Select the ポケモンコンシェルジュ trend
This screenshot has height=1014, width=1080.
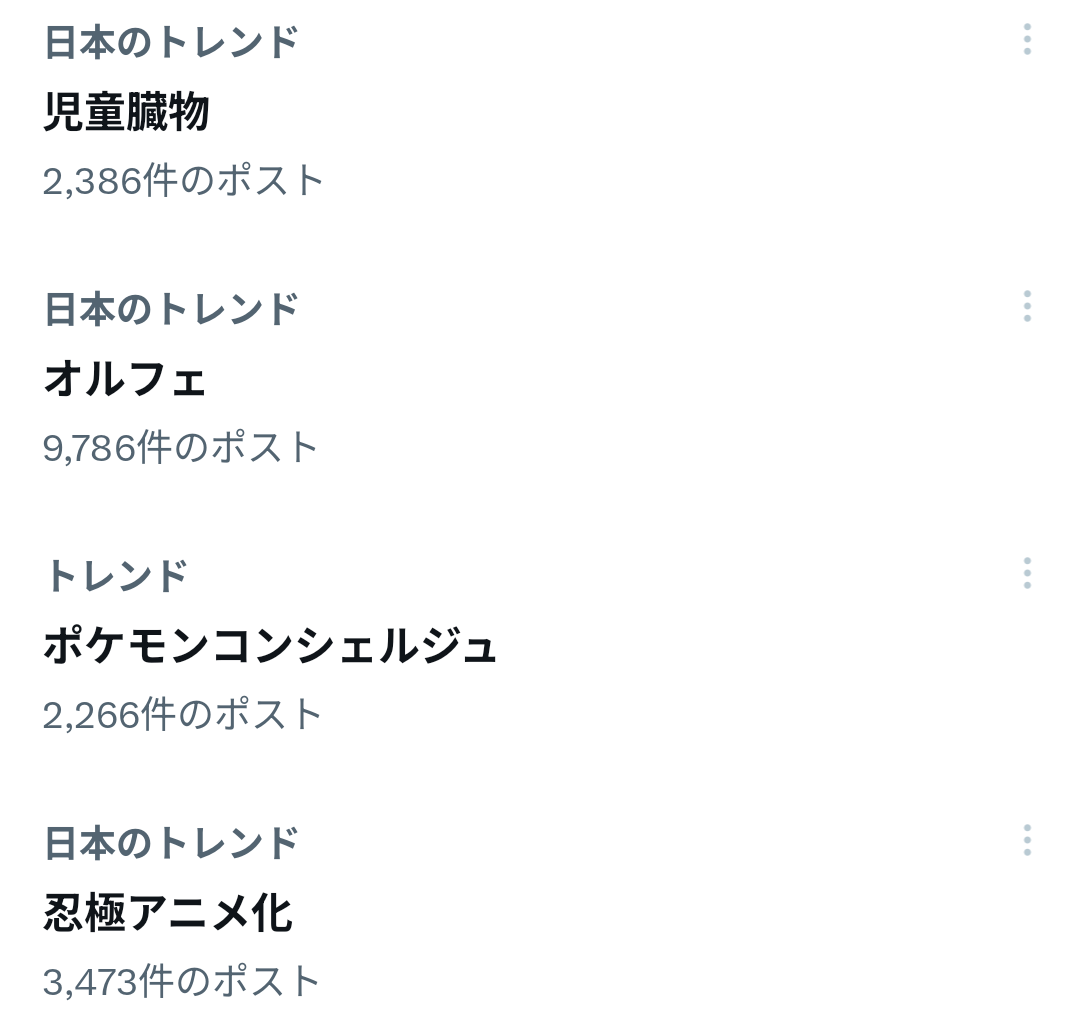tap(270, 646)
